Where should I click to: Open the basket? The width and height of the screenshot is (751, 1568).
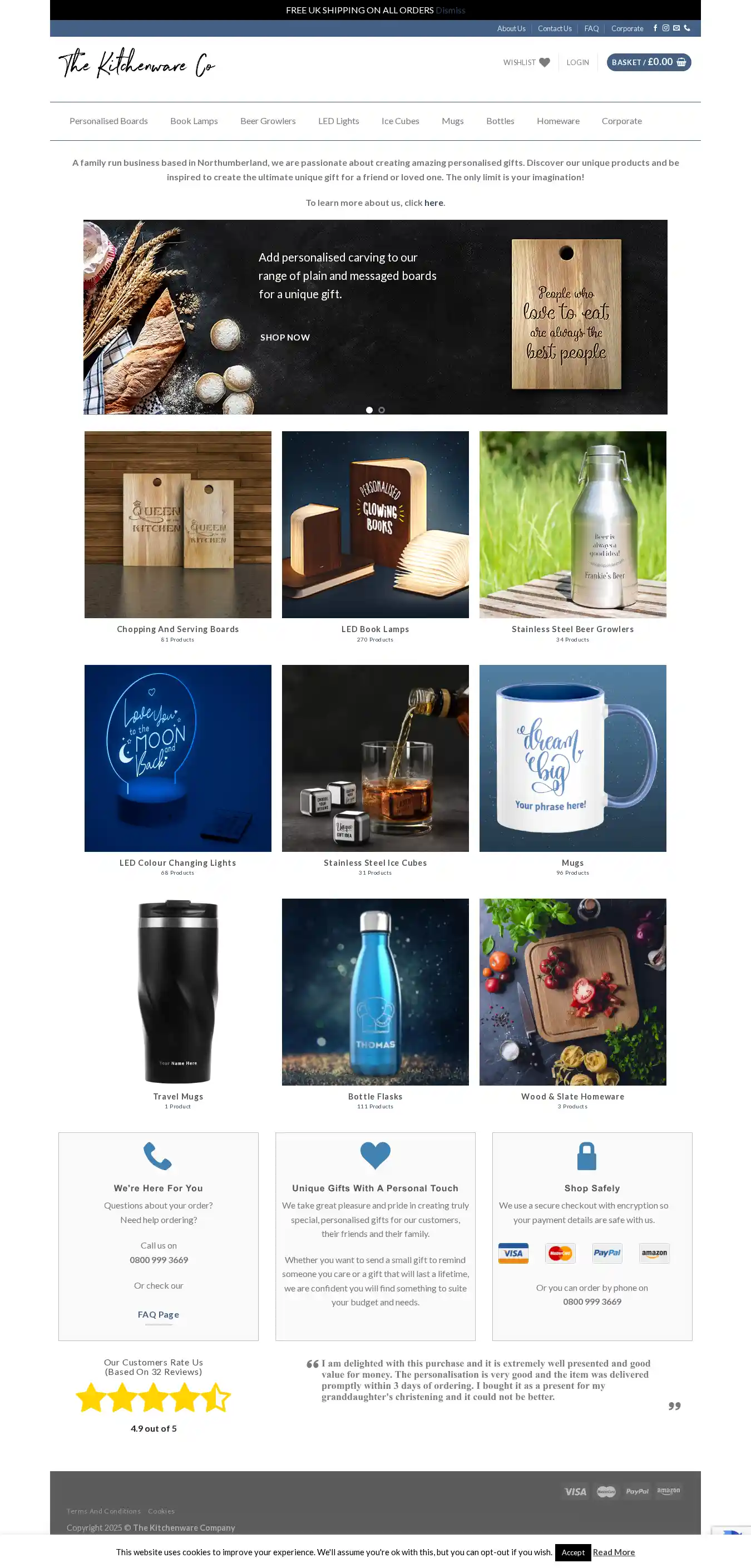coord(648,62)
